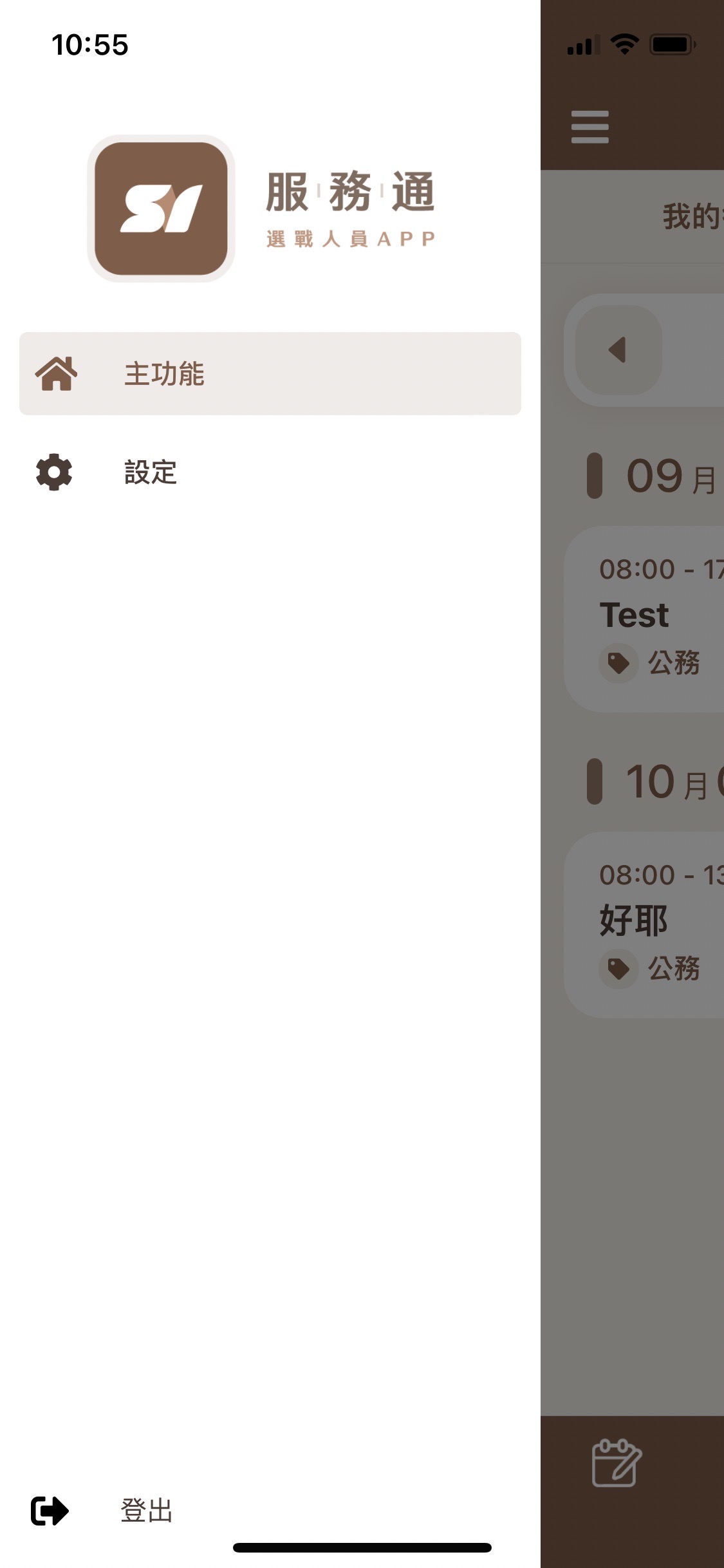This screenshot has width=724, height=1568.
Task: Open the Test event card
Action: pos(644,619)
